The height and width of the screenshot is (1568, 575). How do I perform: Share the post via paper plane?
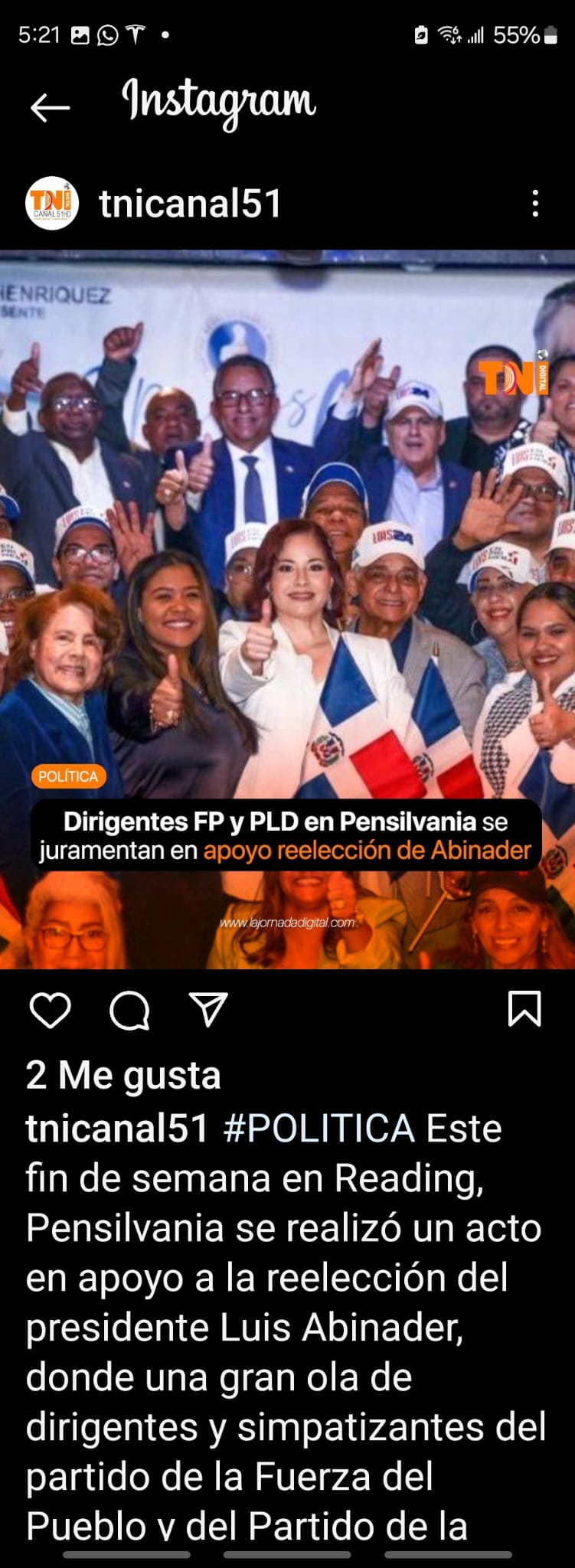(x=209, y=1010)
